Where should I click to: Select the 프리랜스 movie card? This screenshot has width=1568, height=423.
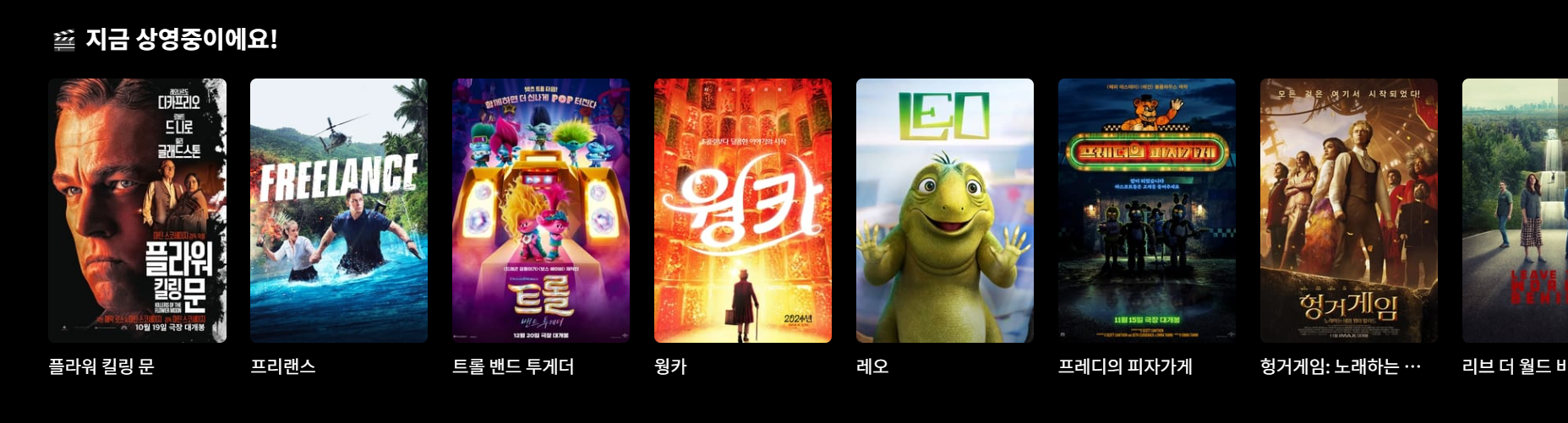pos(339,210)
